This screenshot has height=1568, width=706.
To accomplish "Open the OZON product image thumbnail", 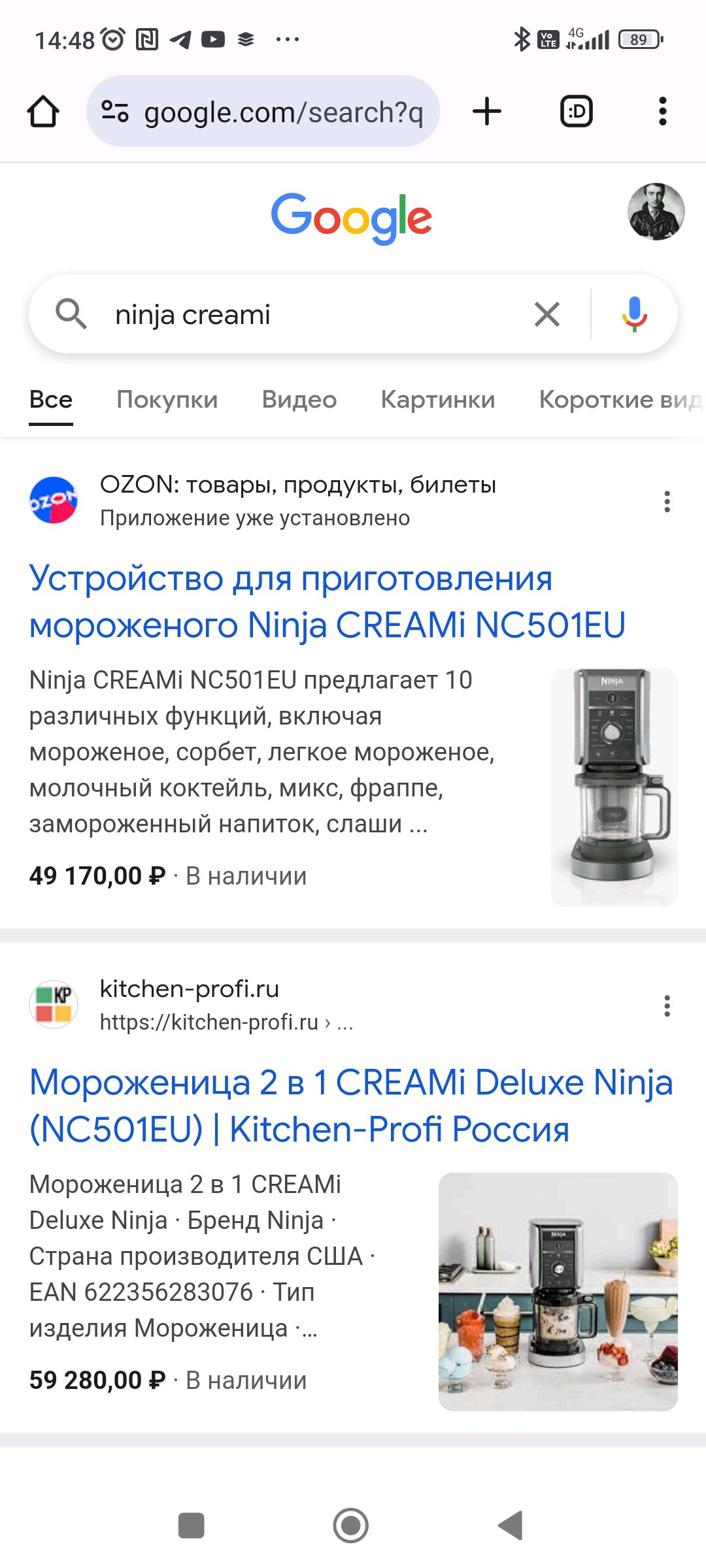I will pyautogui.click(x=614, y=787).
